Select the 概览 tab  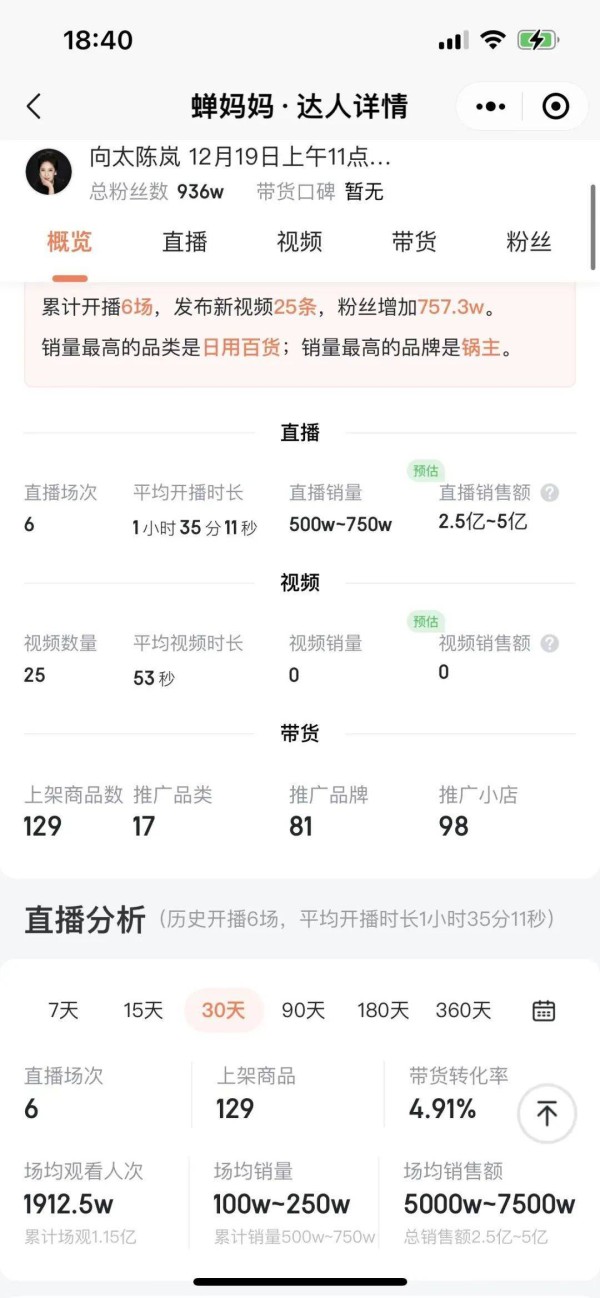pos(69,242)
